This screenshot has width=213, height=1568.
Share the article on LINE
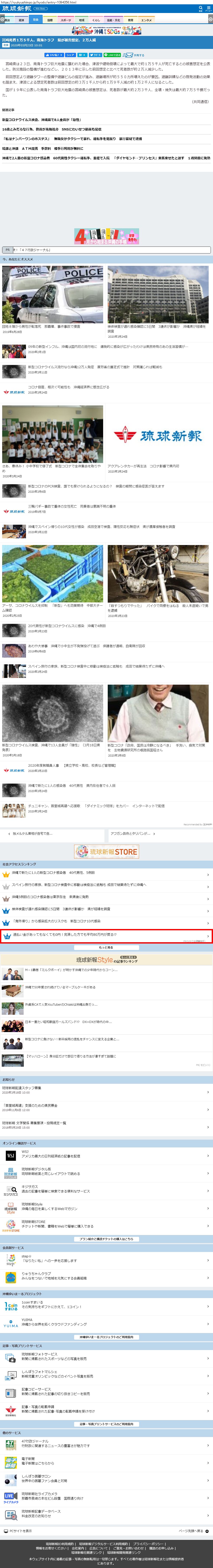[x=113, y=55]
